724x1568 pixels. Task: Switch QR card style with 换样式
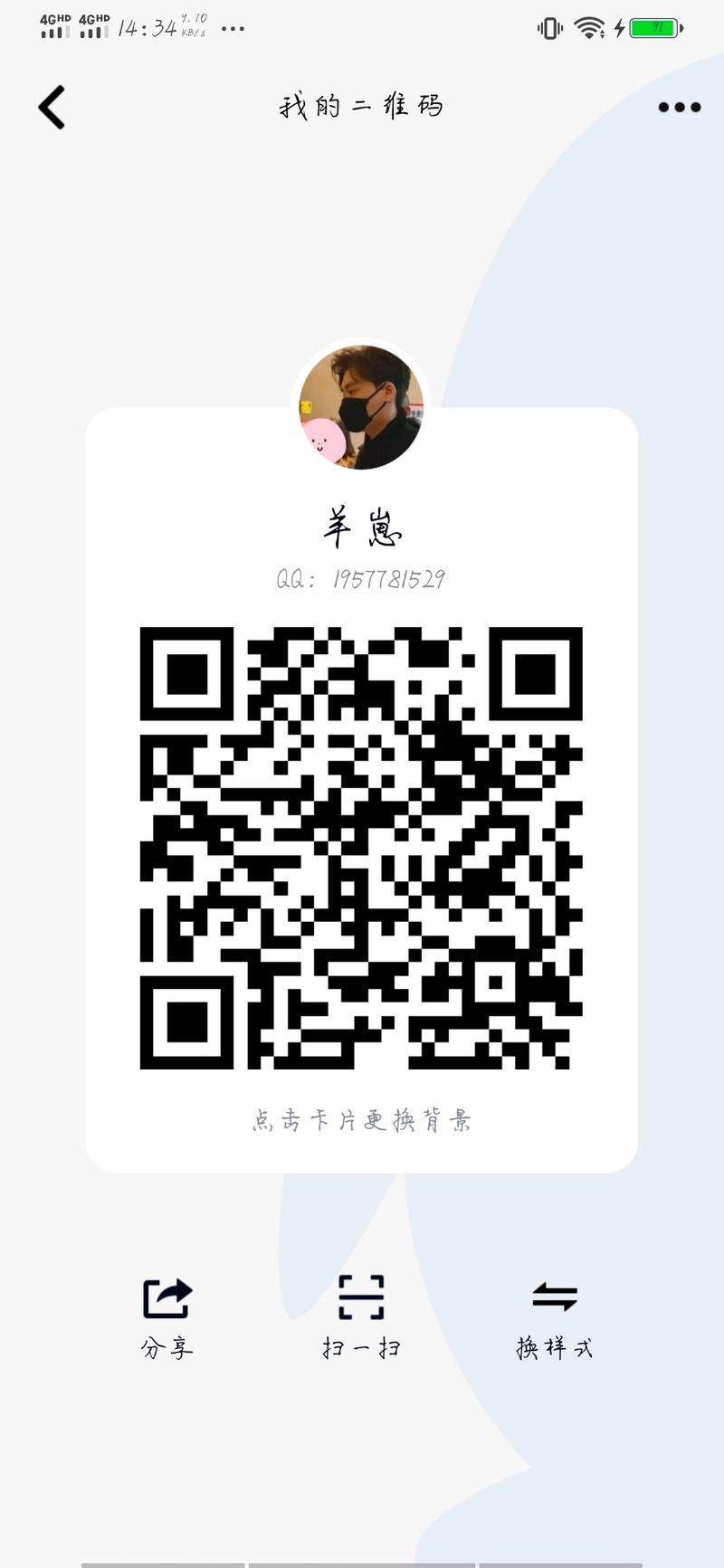coord(554,1316)
